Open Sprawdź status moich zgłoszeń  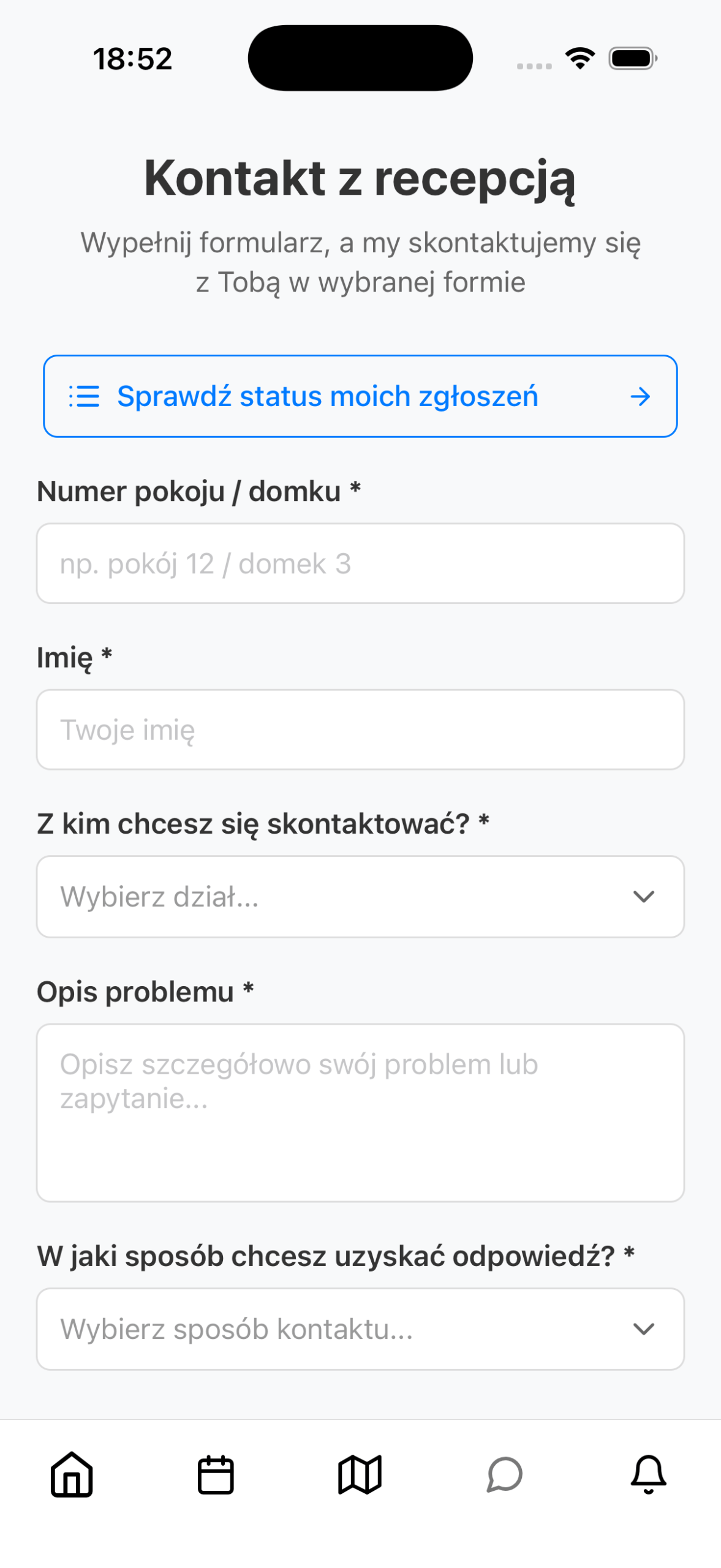point(360,396)
